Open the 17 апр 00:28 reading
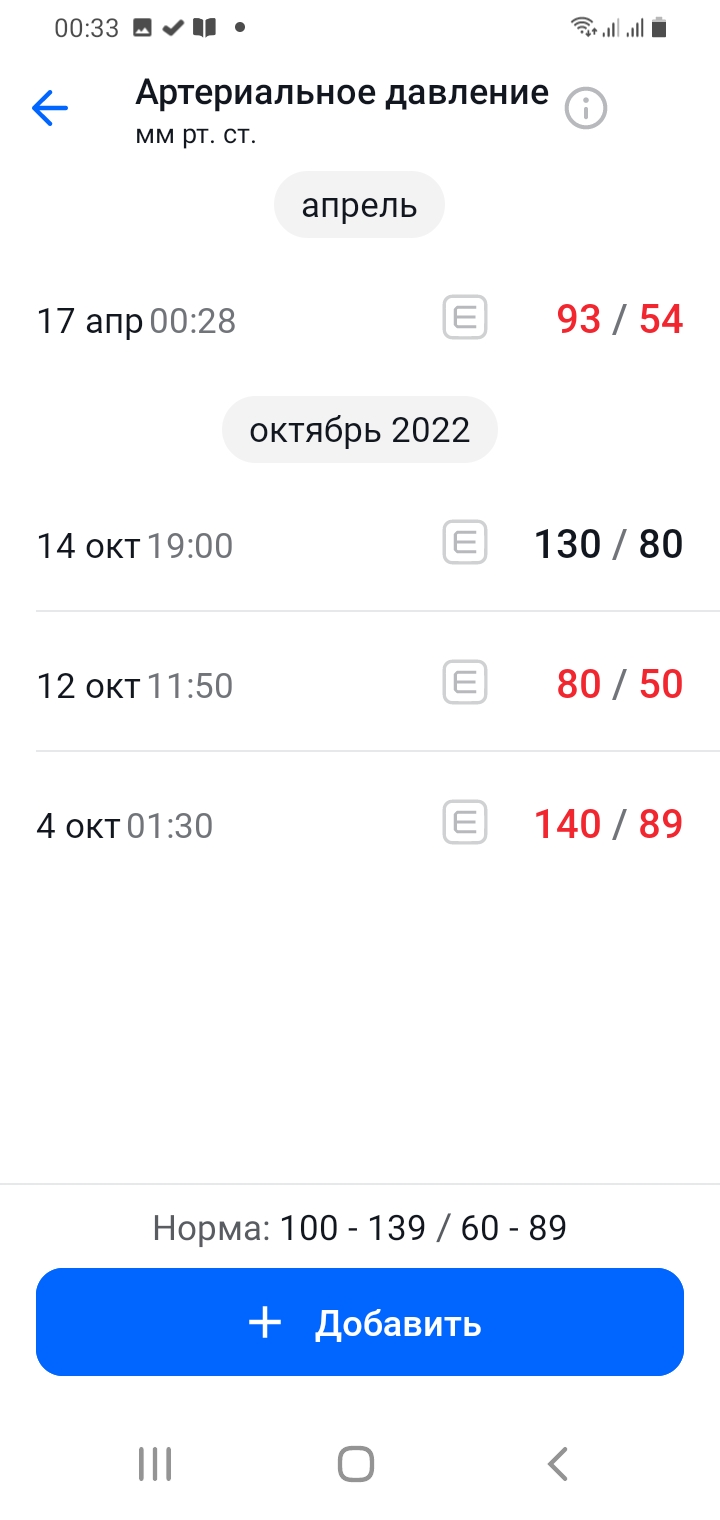Viewport: 720px width, 1520px height. point(200,320)
